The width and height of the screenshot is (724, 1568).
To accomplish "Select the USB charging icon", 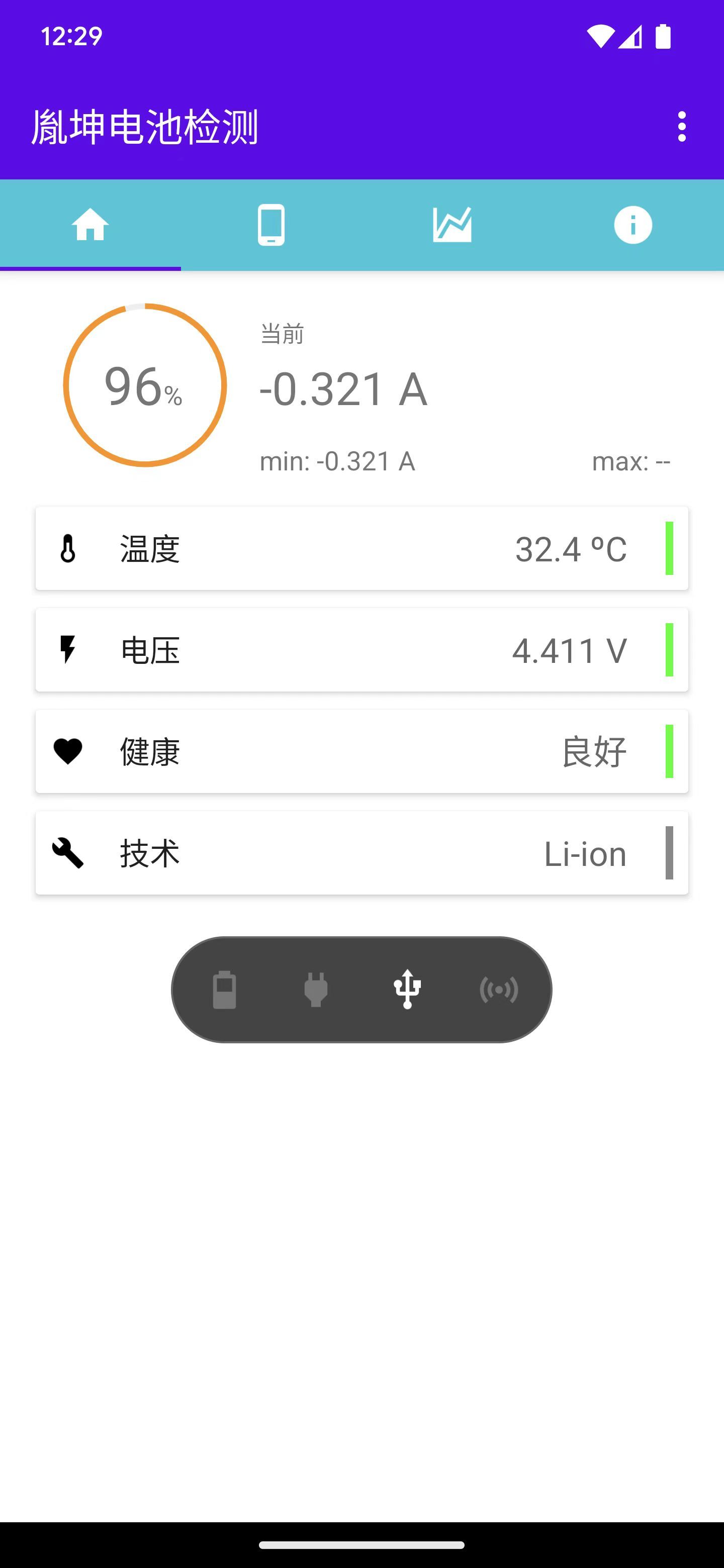I will tap(407, 989).
